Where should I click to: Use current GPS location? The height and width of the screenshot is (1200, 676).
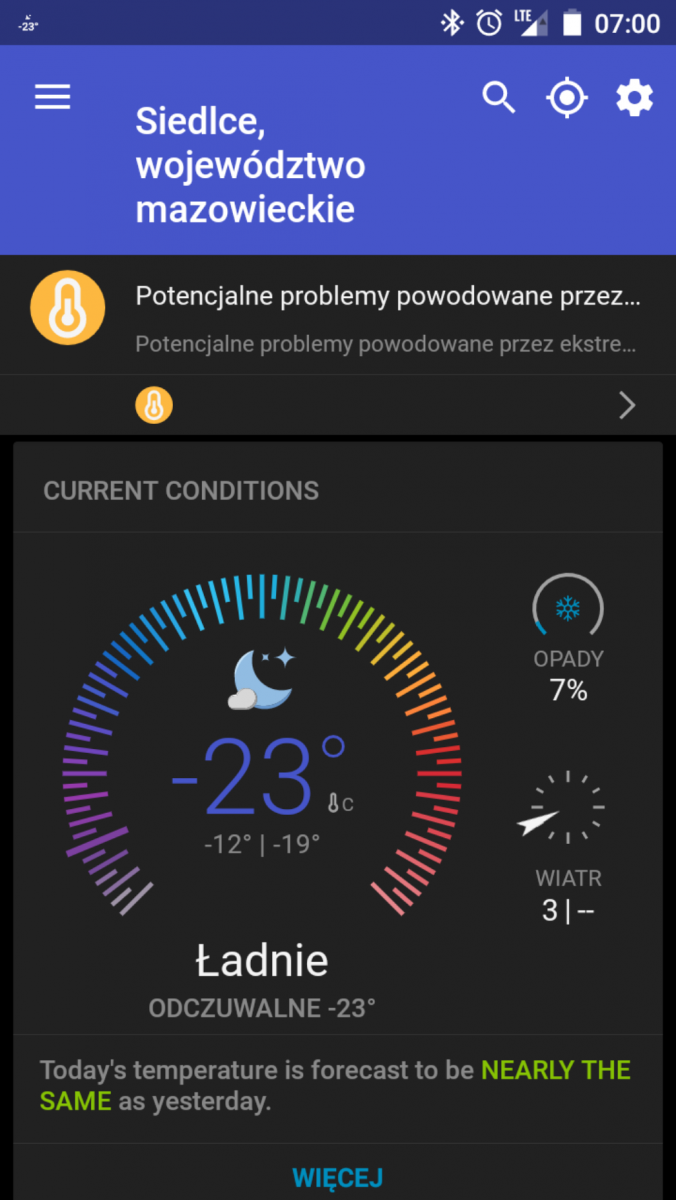(x=566, y=97)
